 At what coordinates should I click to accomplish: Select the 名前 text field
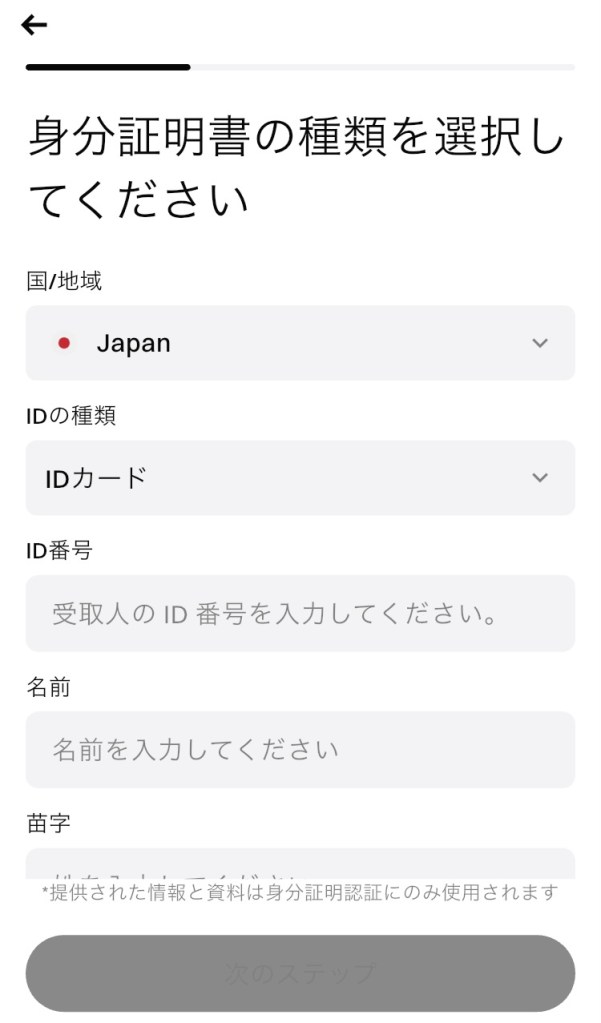point(300,749)
